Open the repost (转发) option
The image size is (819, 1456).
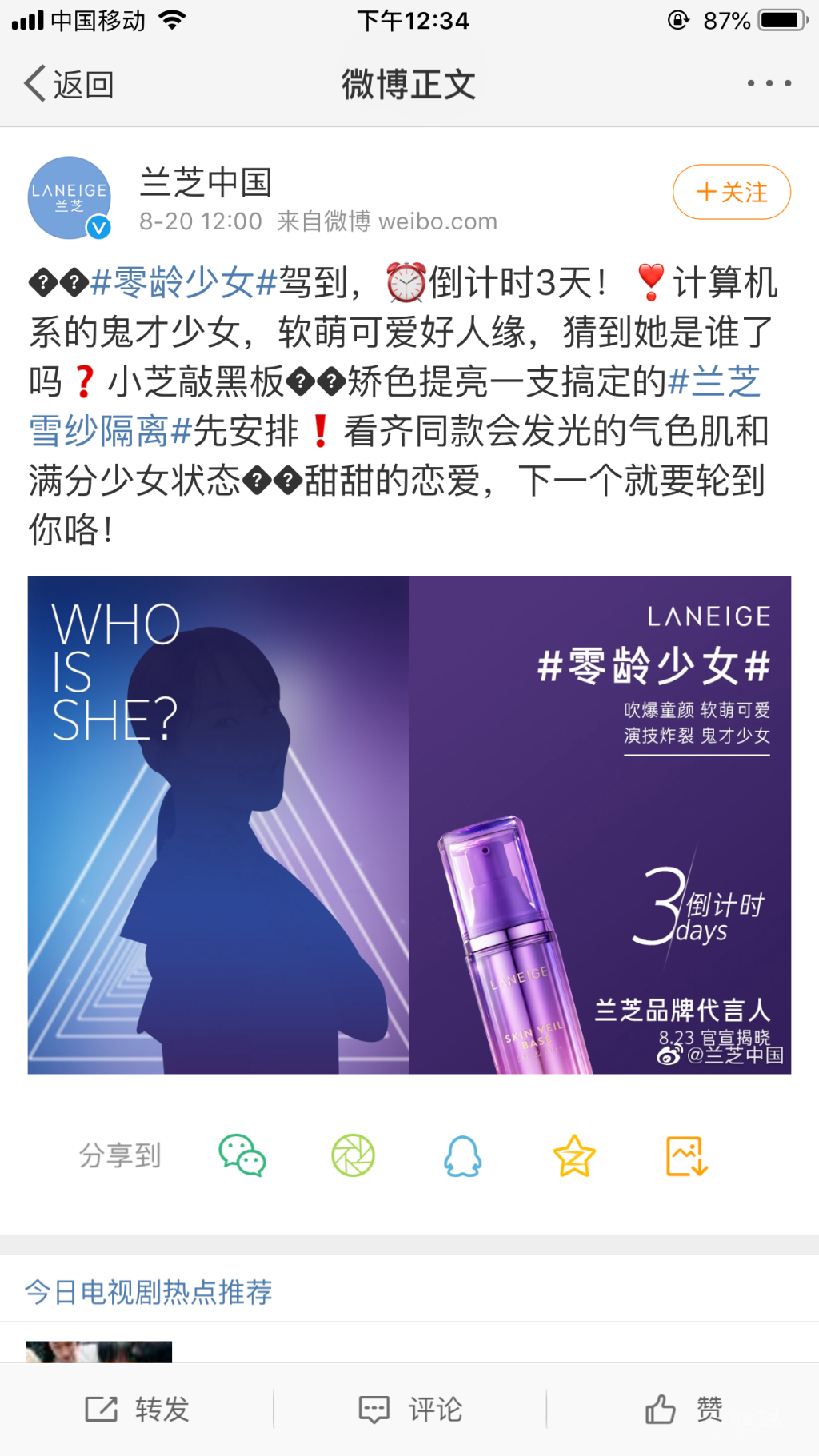(x=138, y=1409)
